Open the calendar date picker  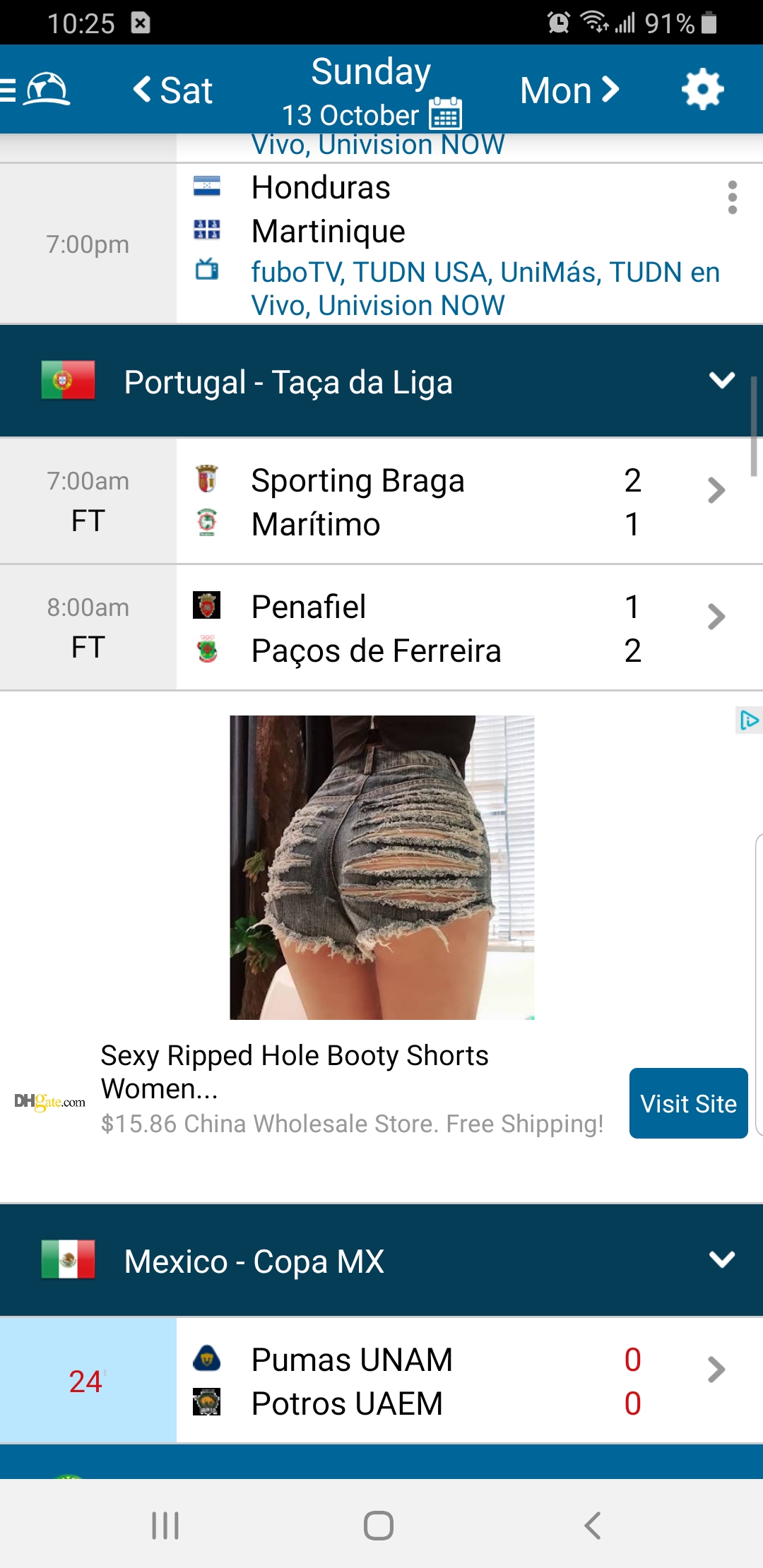pos(446,114)
